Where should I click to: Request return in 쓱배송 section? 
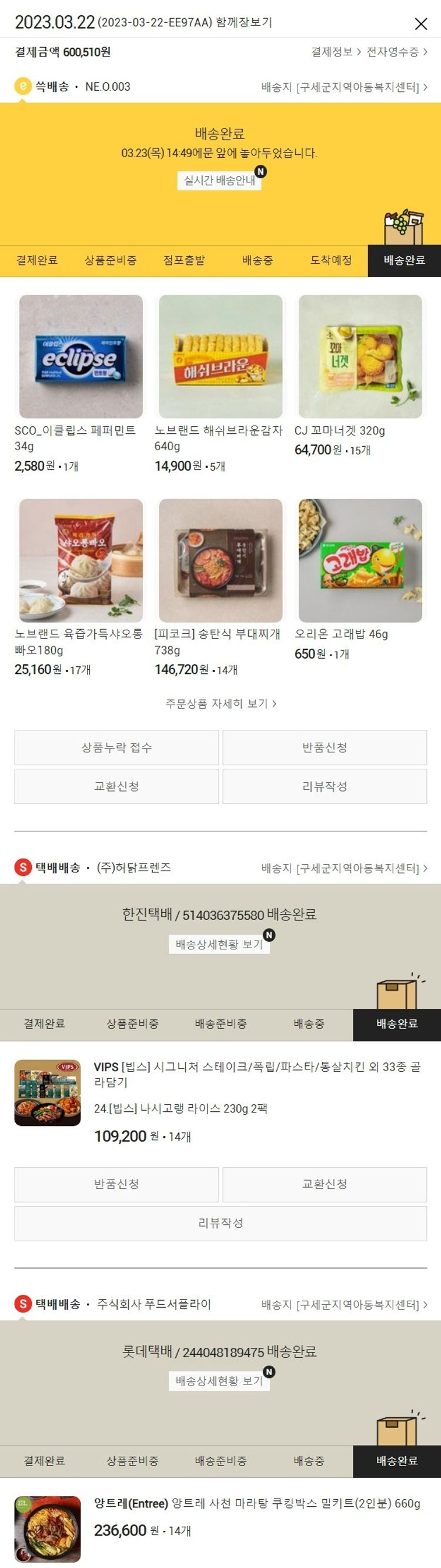click(x=324, y=747)
